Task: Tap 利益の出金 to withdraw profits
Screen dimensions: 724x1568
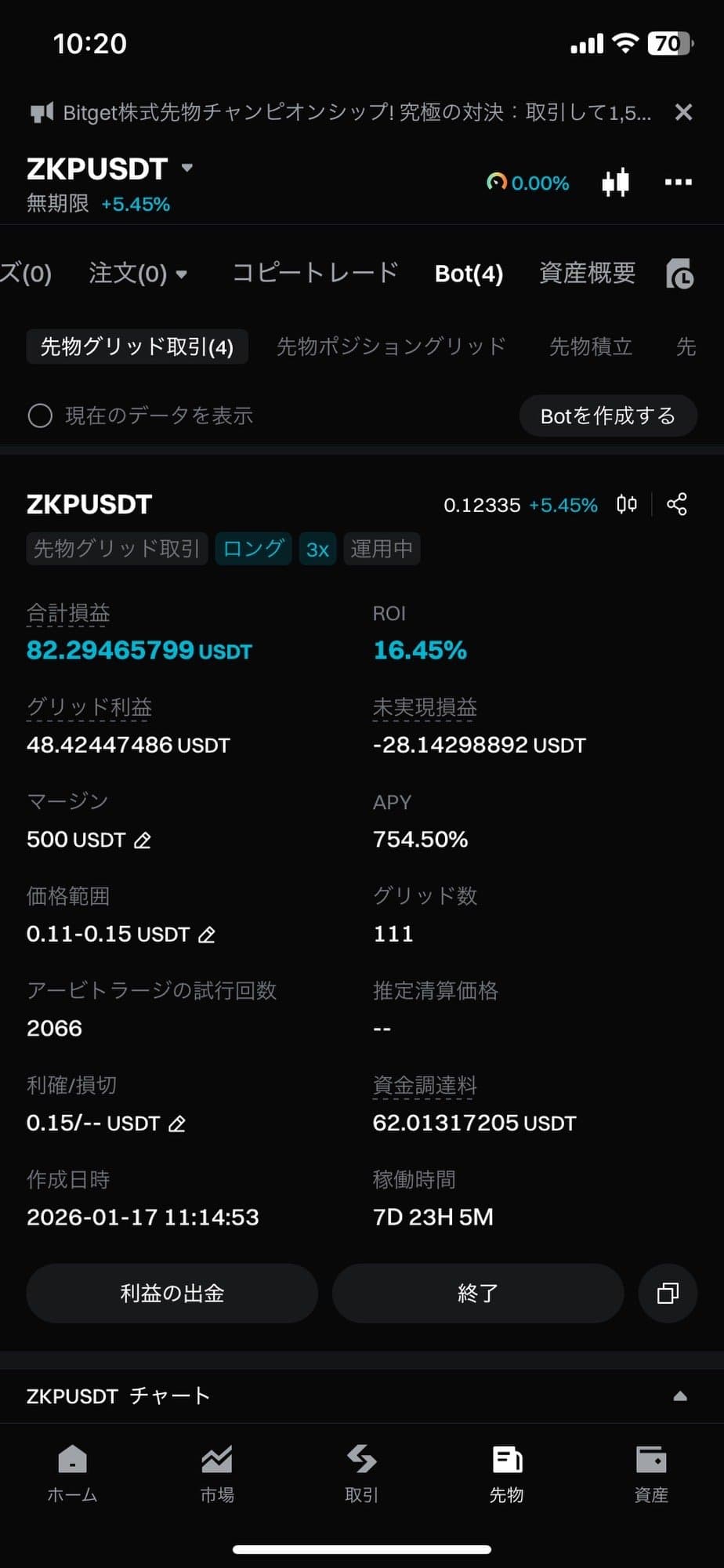Action: (x=172, y=1293)
